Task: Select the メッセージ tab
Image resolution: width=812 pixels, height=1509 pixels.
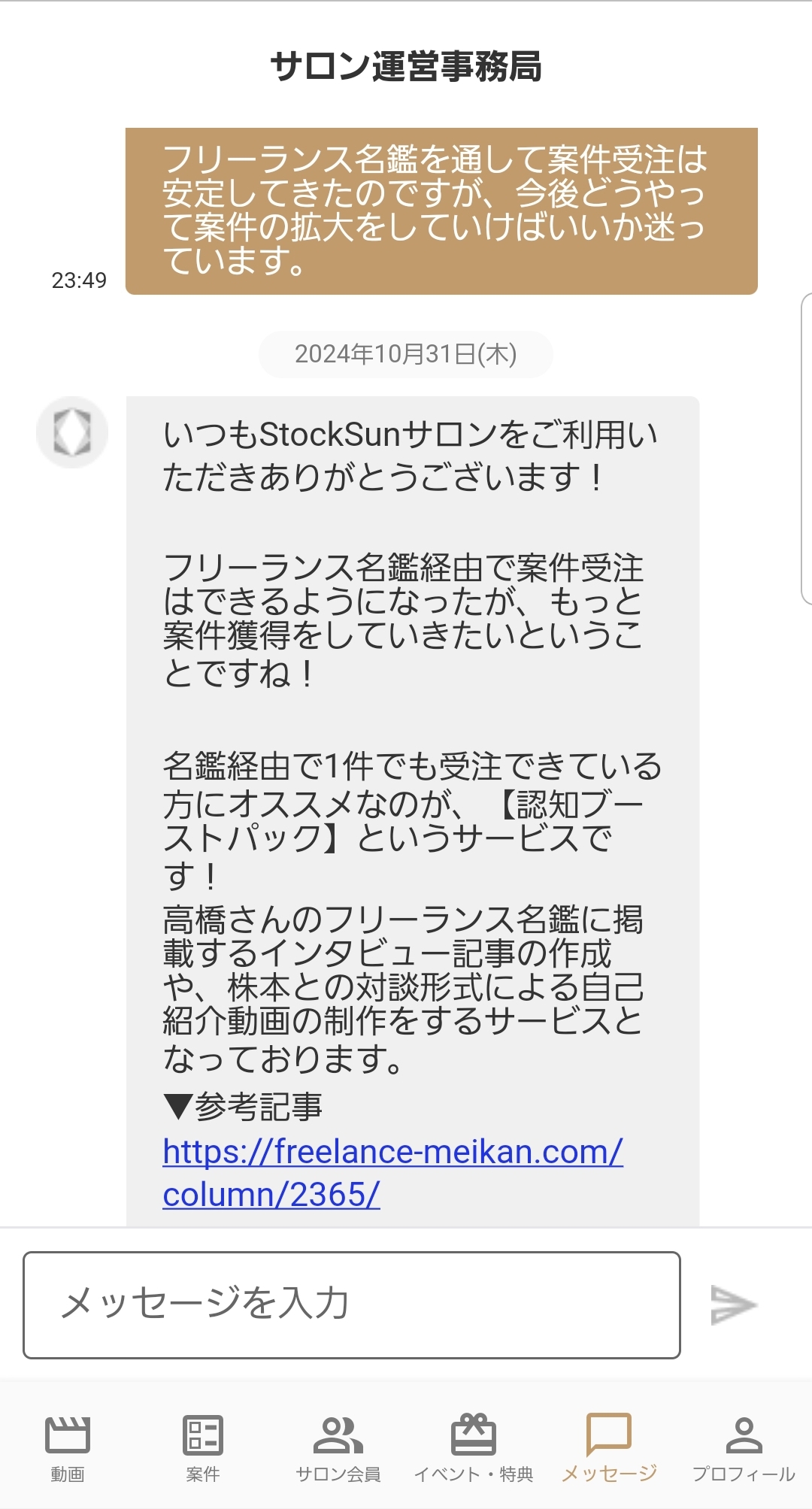Action: 609,1447
